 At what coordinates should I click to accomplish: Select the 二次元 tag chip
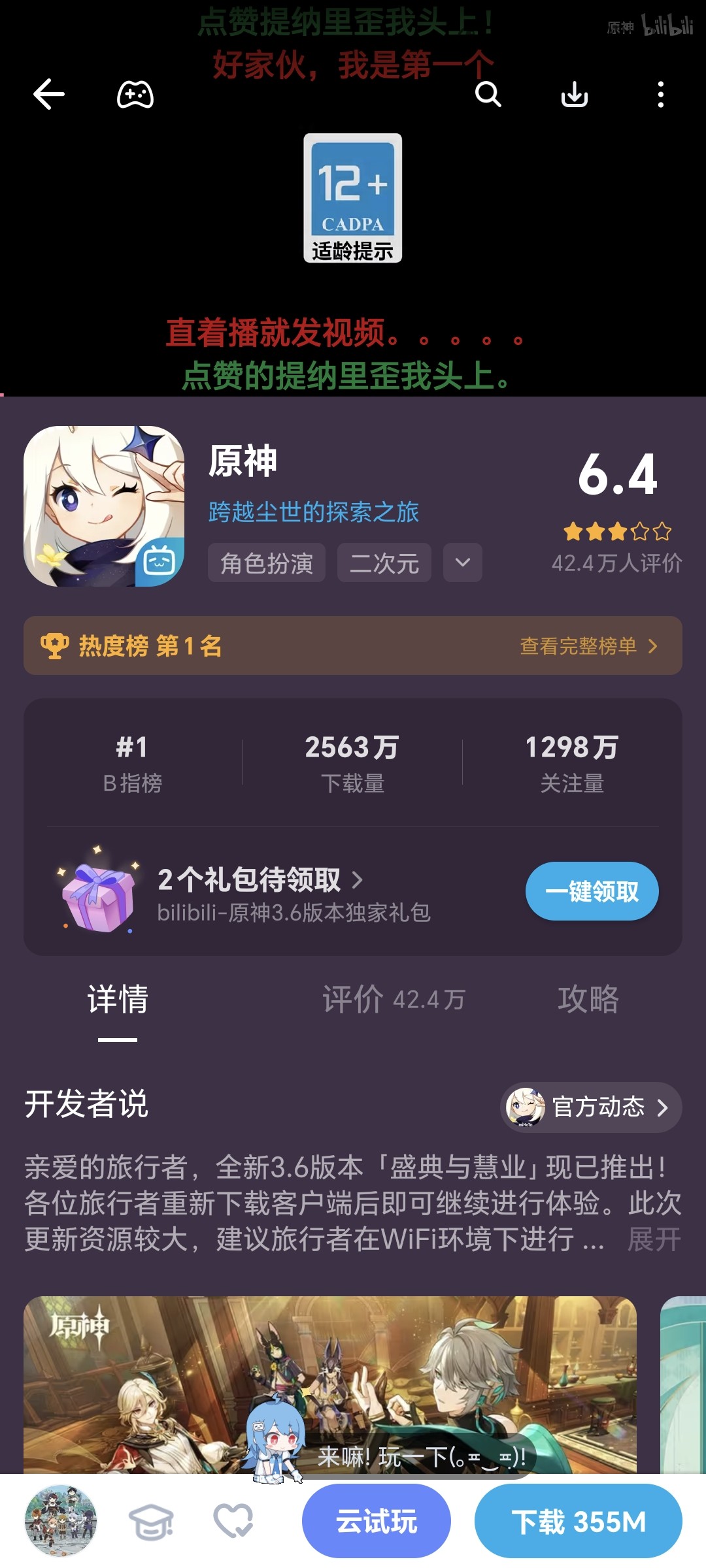tap(384, 563)
